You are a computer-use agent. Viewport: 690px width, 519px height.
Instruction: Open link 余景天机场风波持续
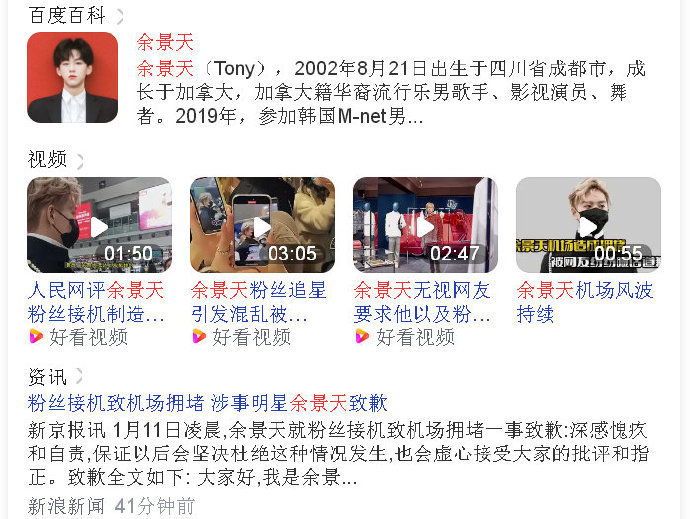pyautogui.click(x=584, y=302)
